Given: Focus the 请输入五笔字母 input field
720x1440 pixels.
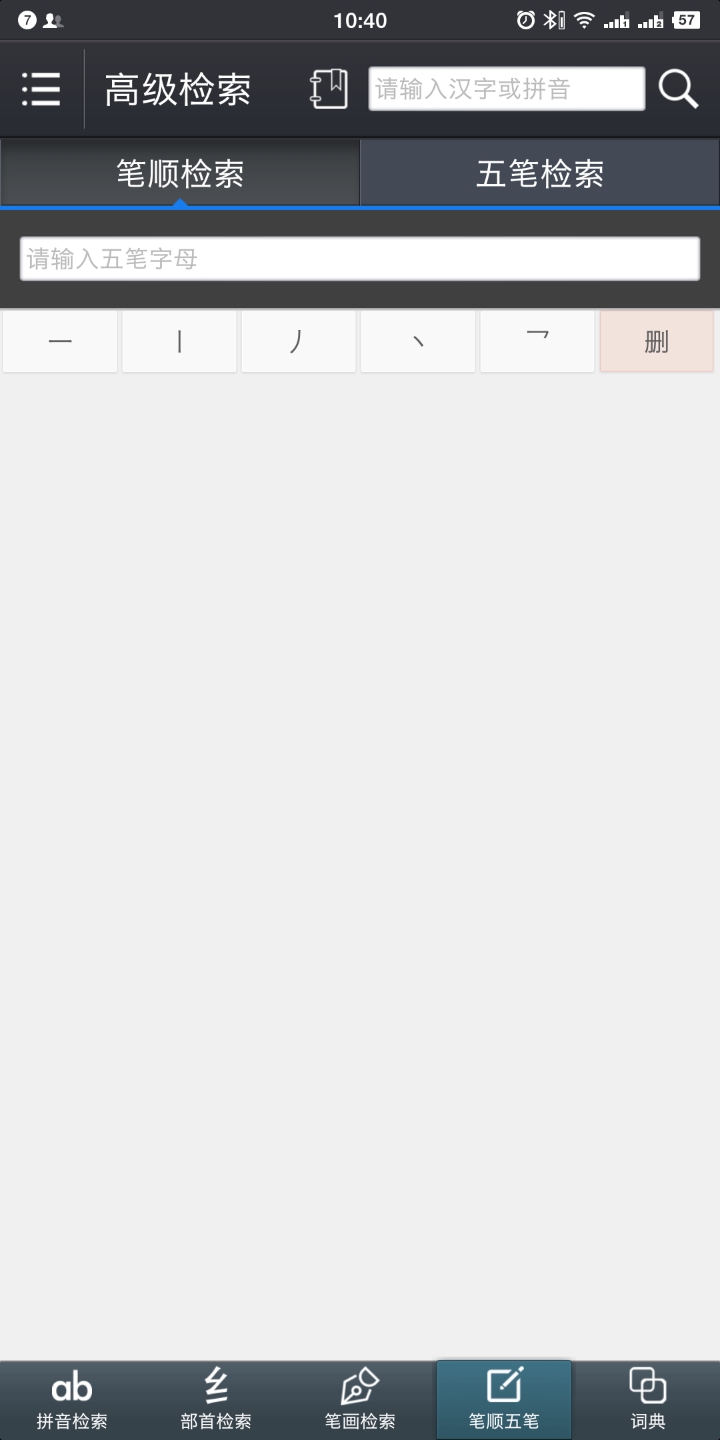Looking at the screenshot, I should 360,259.
